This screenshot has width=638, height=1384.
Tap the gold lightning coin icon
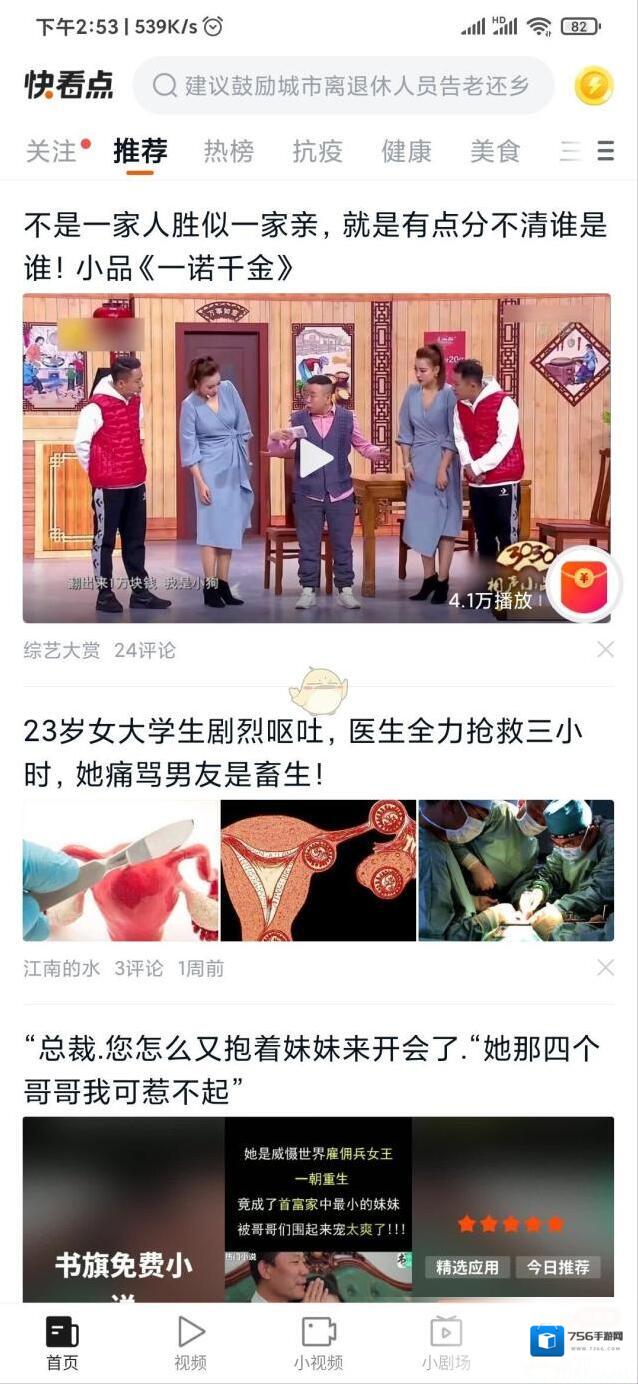[x=593, y=86]
